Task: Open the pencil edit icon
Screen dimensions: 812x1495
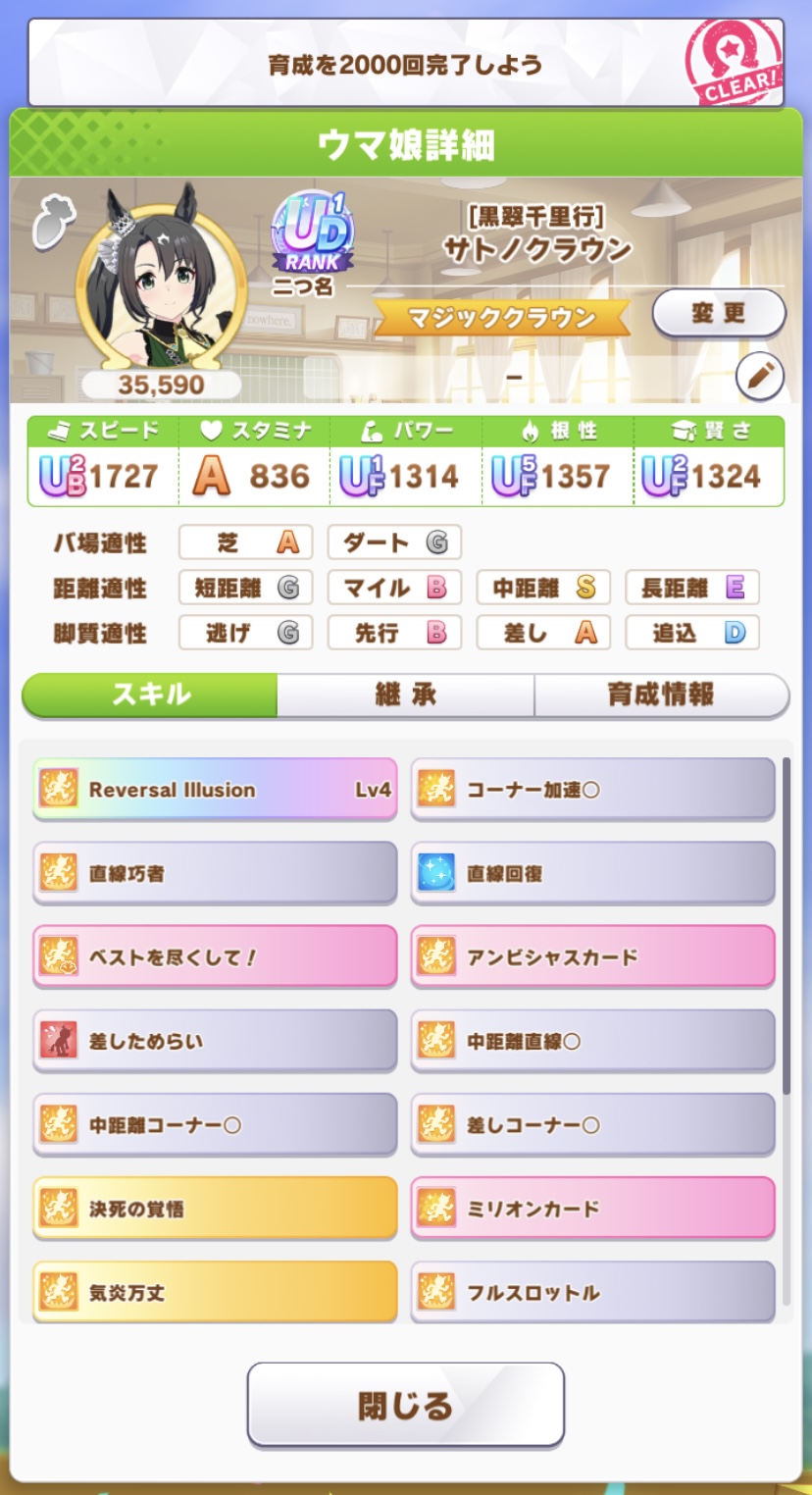Action: pos(760,377)
